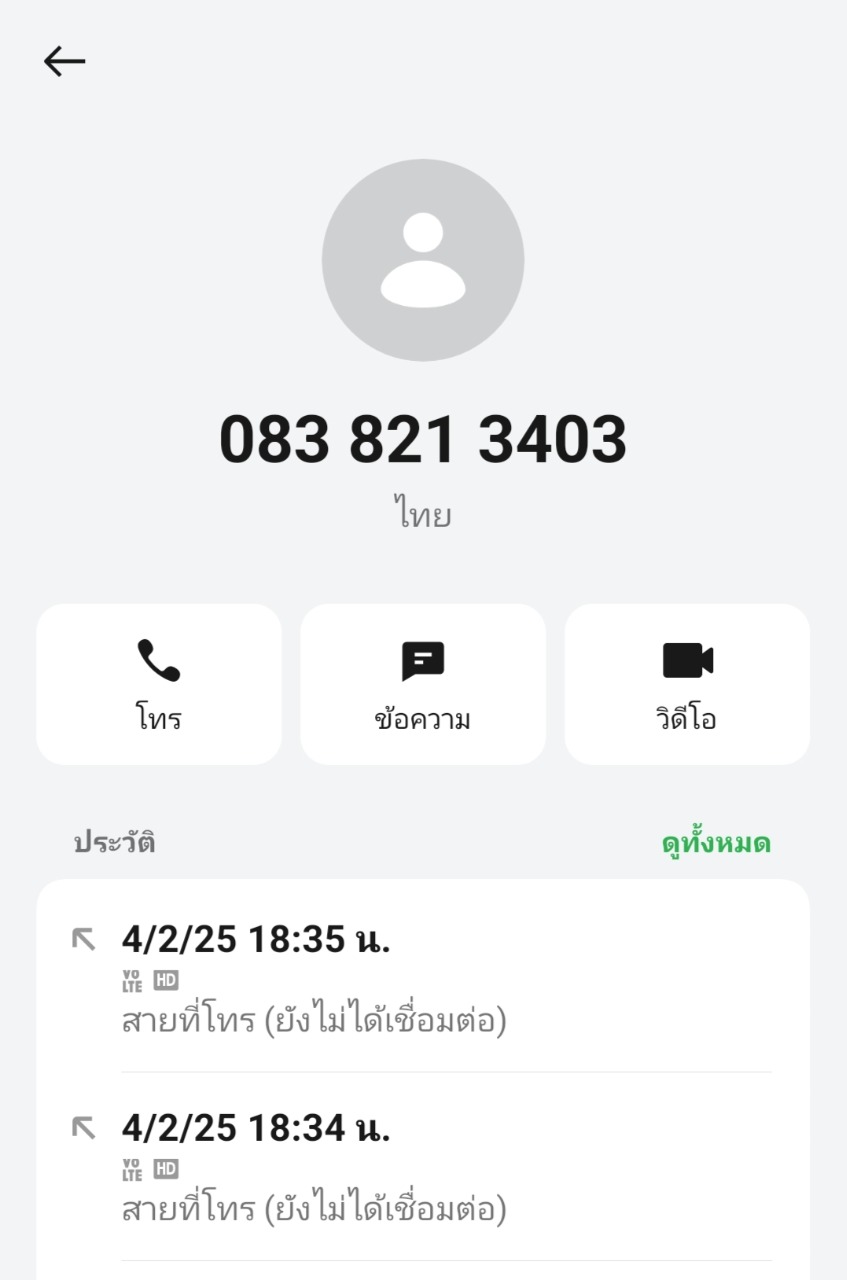Open the 18:34 น. call log entry

(423, 1167)
